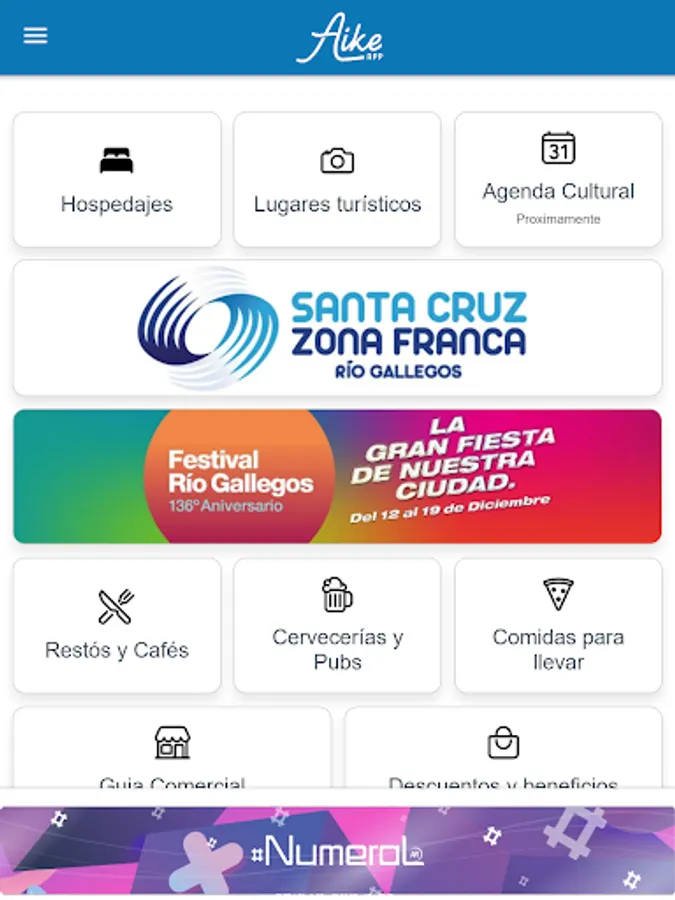Open Comidas para llevar
Image resolution: width=675 pixels, height=900 pixels.
click(558, 626)
